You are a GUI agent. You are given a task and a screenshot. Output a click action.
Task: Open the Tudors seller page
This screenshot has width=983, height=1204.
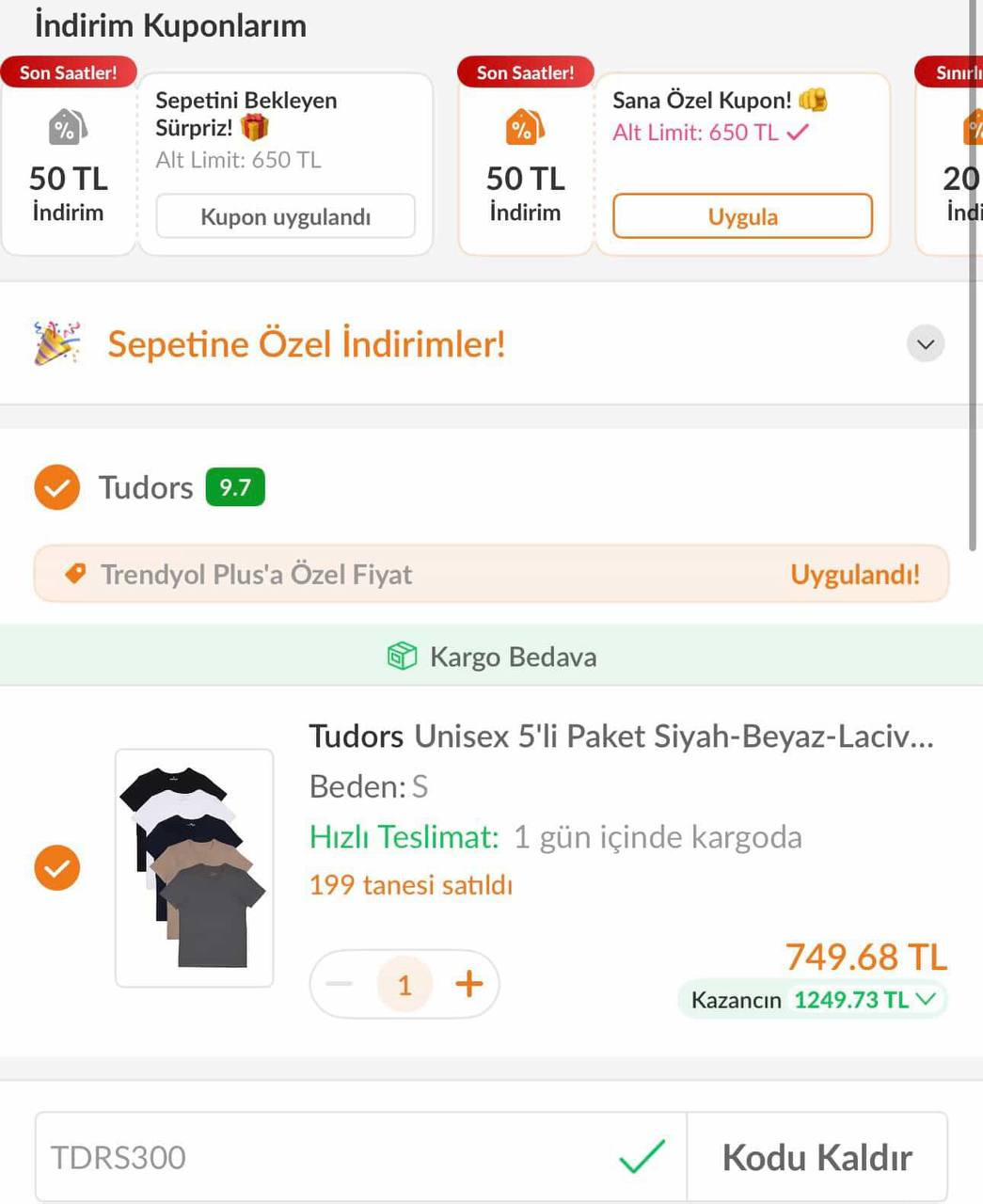(x=146, y=487)
